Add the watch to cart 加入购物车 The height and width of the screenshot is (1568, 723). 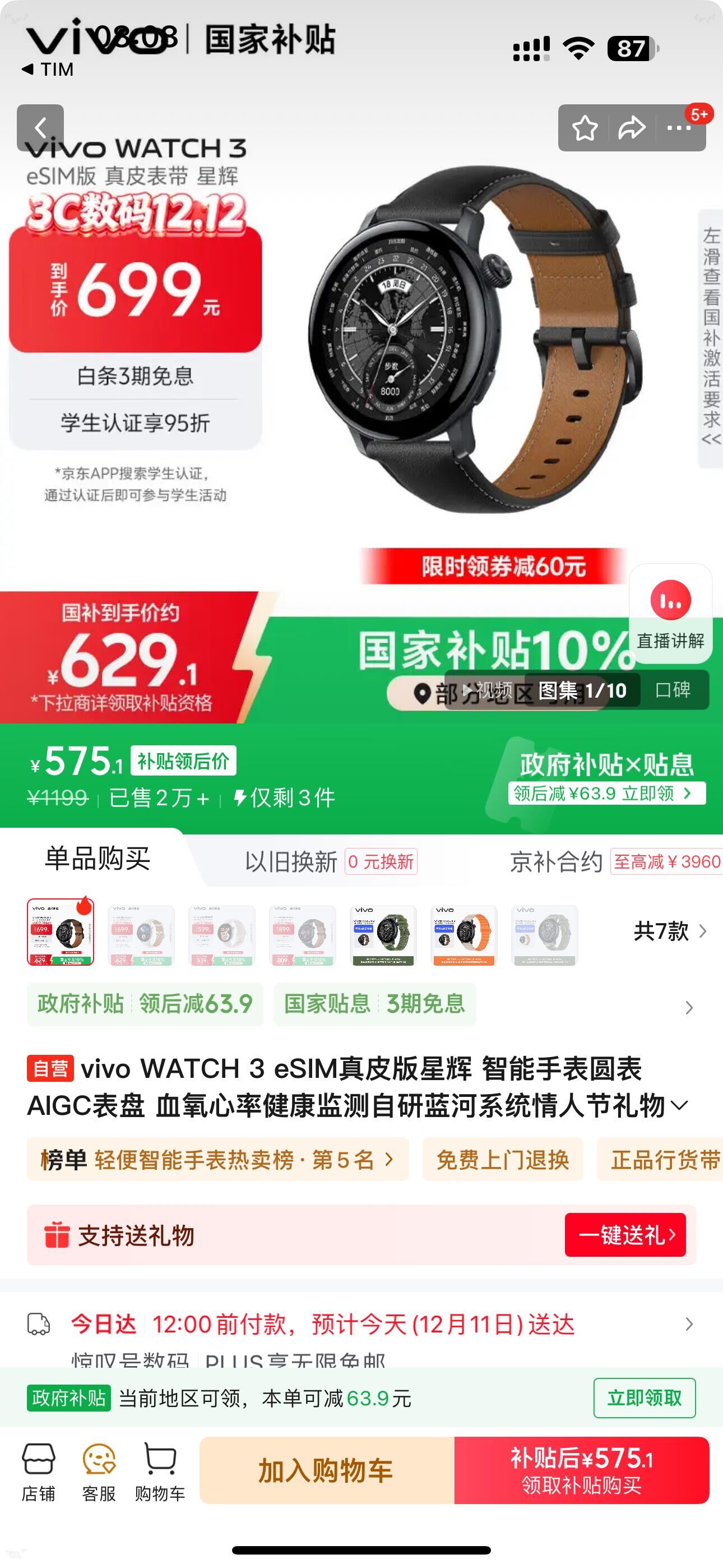(326, 1470)
